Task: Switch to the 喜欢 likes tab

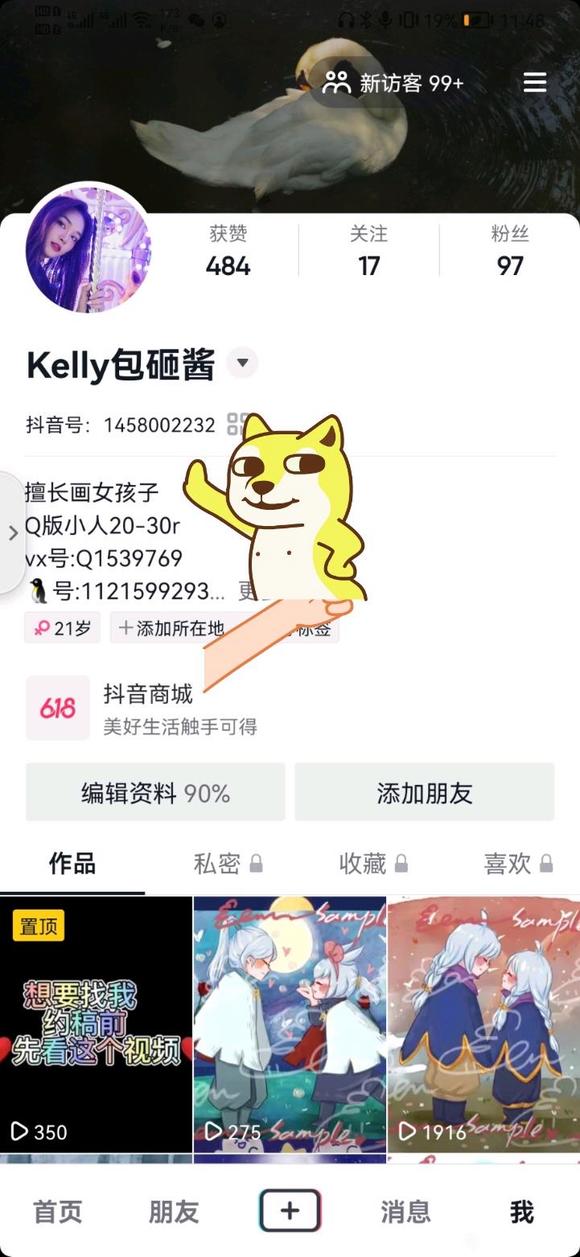Action: click(518, 863)
